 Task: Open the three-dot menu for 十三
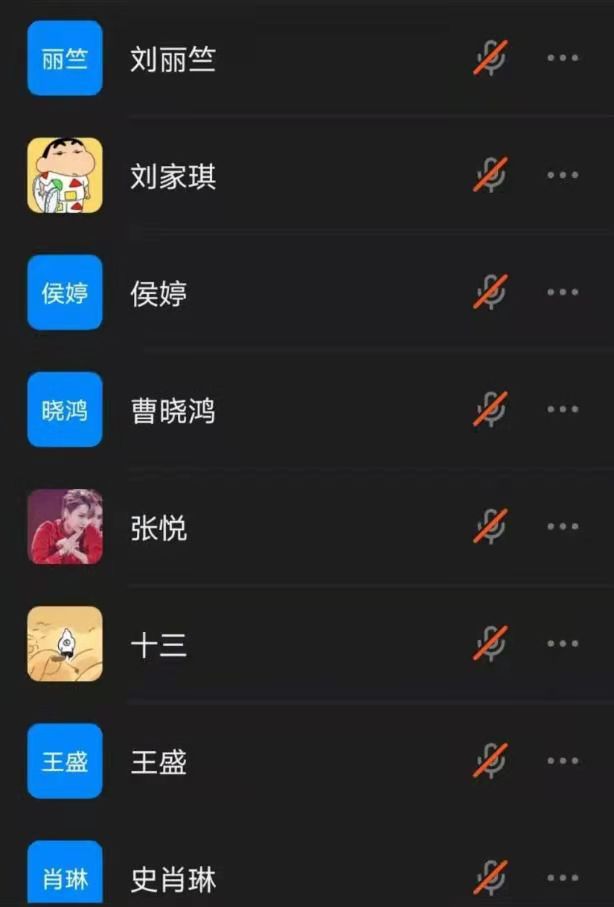[x=563, y=644]
